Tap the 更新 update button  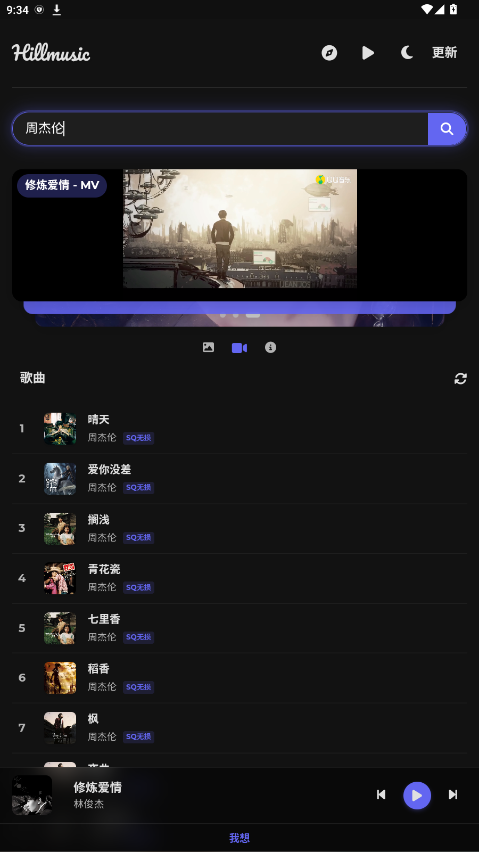pos(444,53)
